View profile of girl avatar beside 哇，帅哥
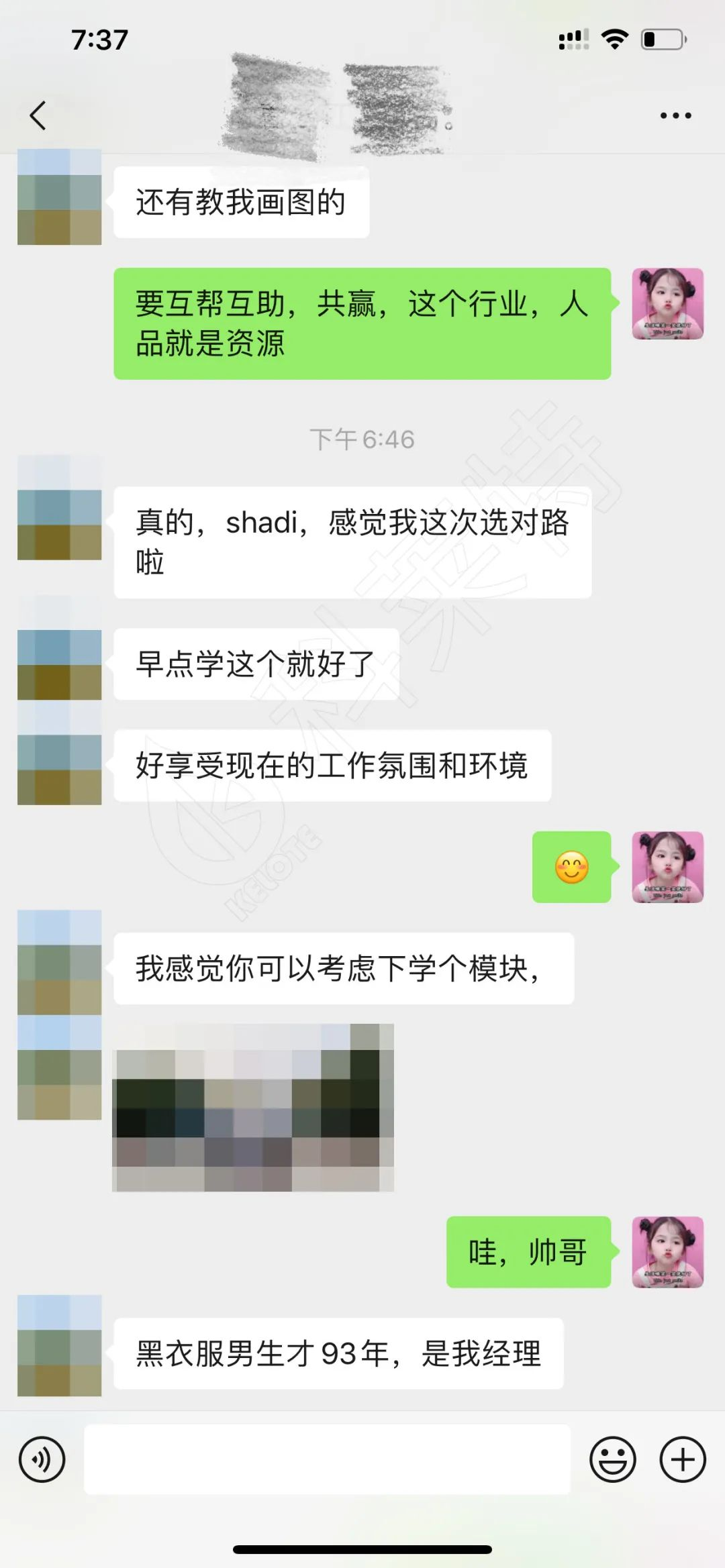Screen dimensions: 725x1568 pyautogui.click(x=667, y=1252)
